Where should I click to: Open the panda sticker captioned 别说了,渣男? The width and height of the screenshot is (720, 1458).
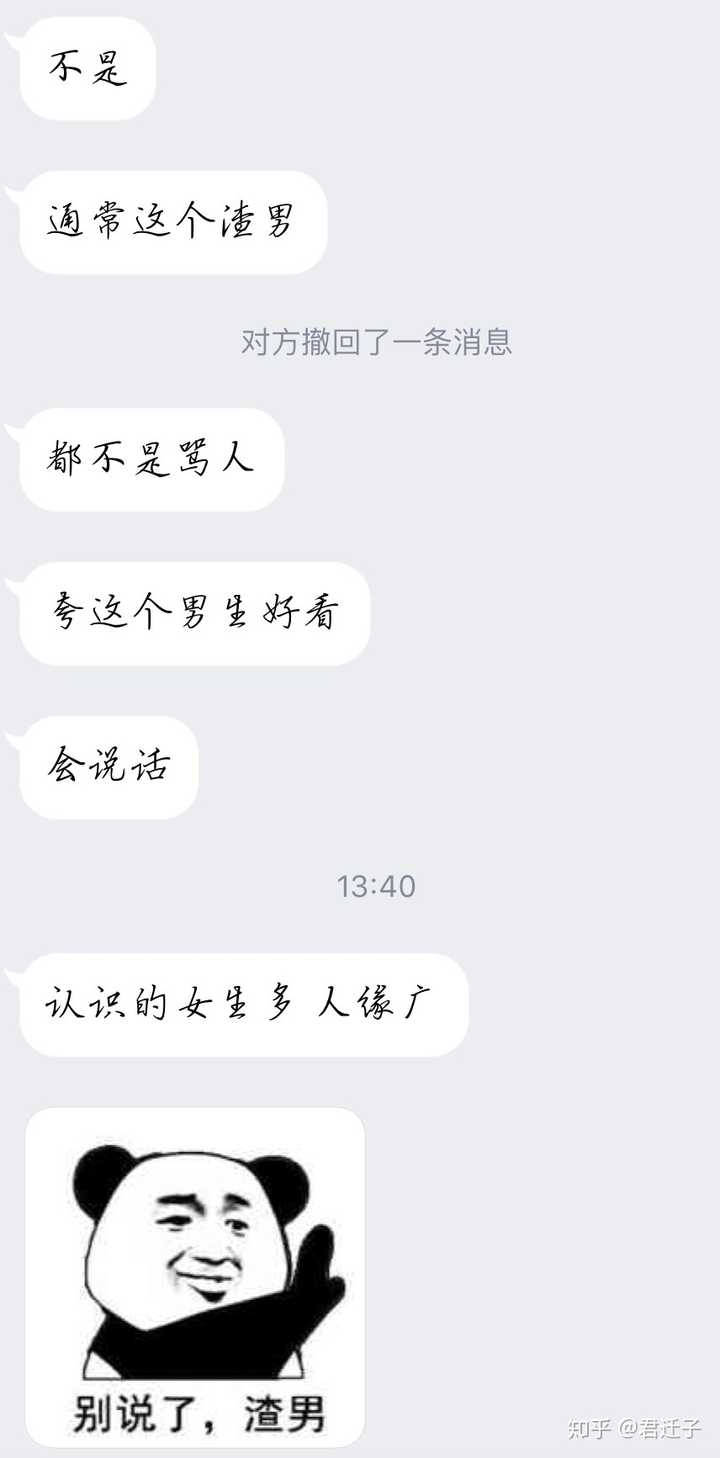click(195, 1277)
